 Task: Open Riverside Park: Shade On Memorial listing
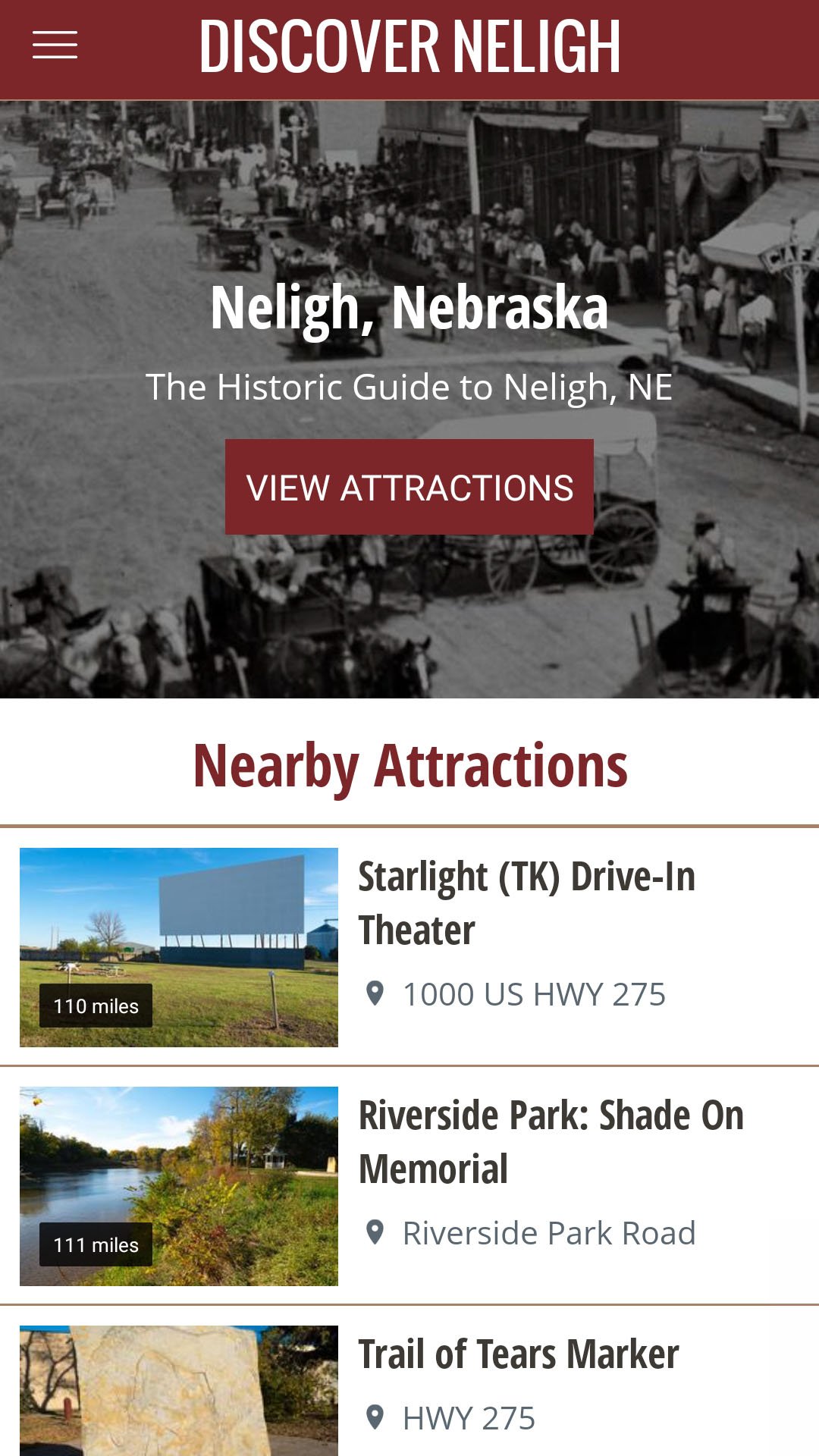pyautogui.click(x=551, y=1142)
